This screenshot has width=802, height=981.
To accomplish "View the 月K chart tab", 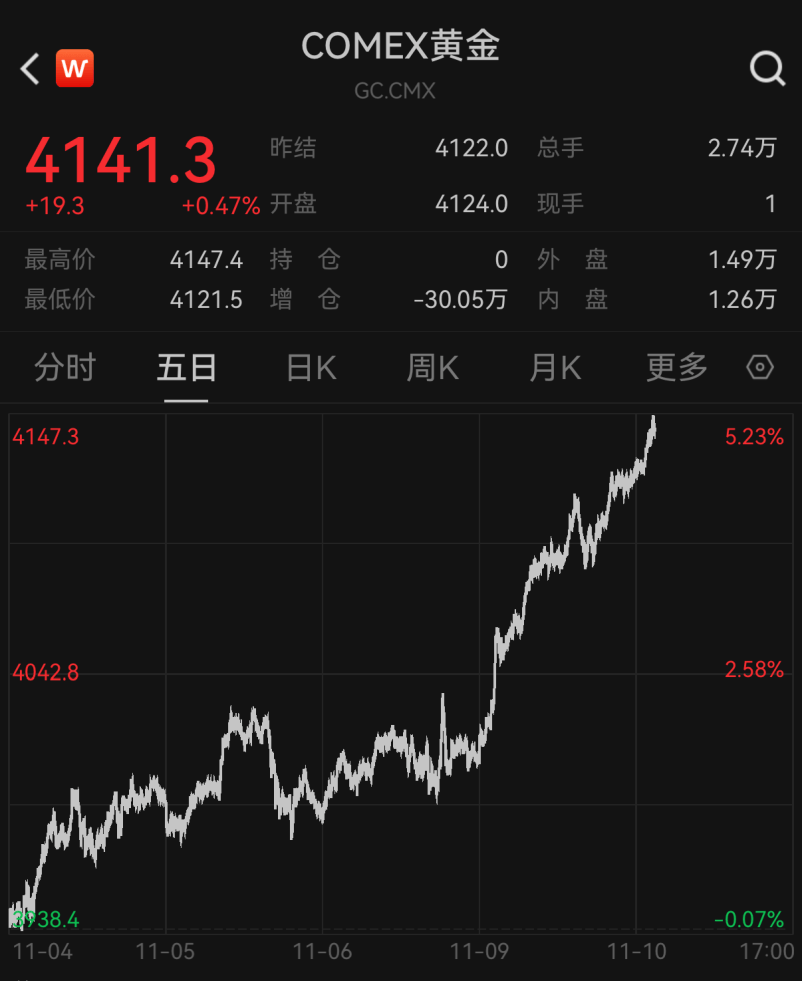I will click(x=555, y=368).
